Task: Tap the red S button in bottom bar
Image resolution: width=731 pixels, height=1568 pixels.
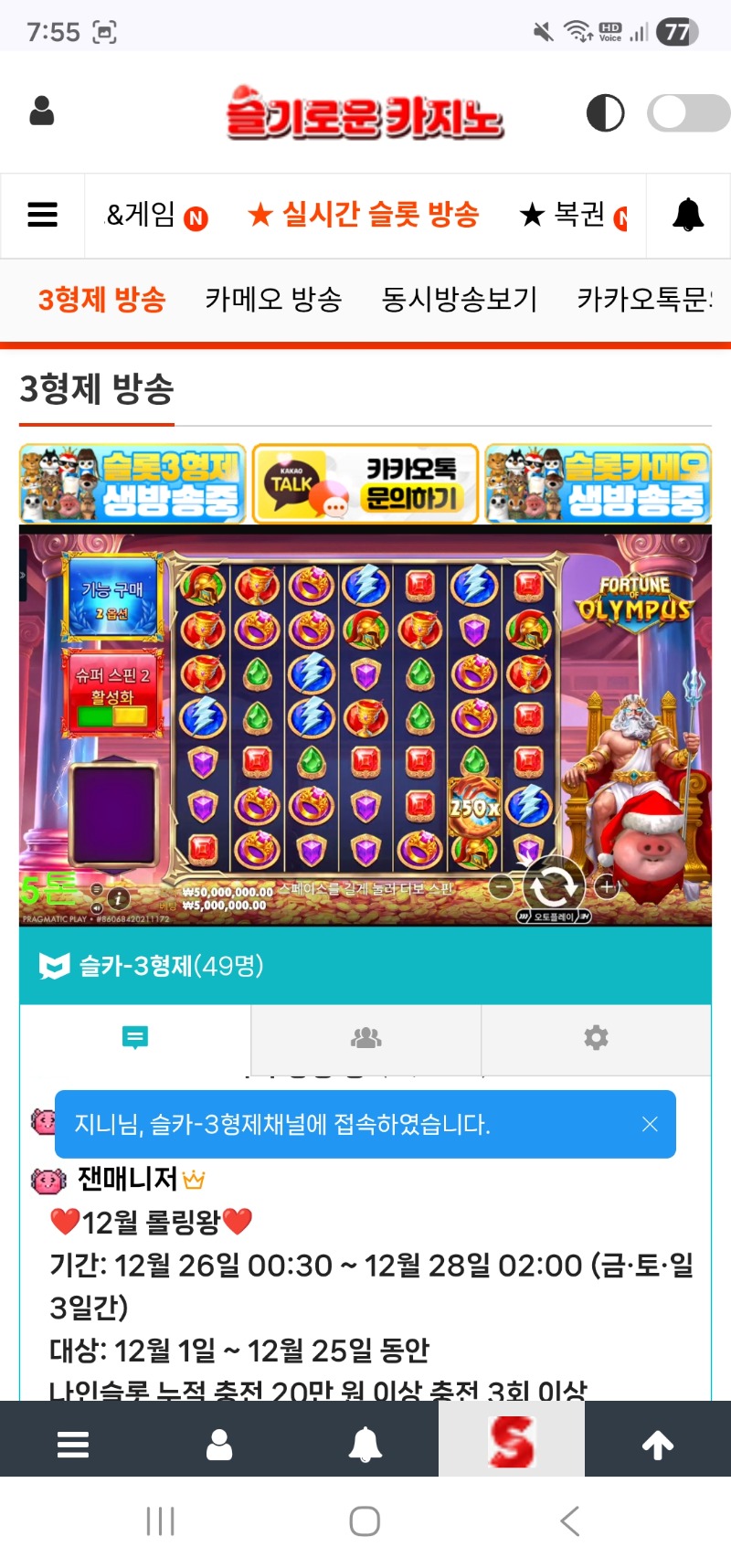Action: [x=511, y=1443]
